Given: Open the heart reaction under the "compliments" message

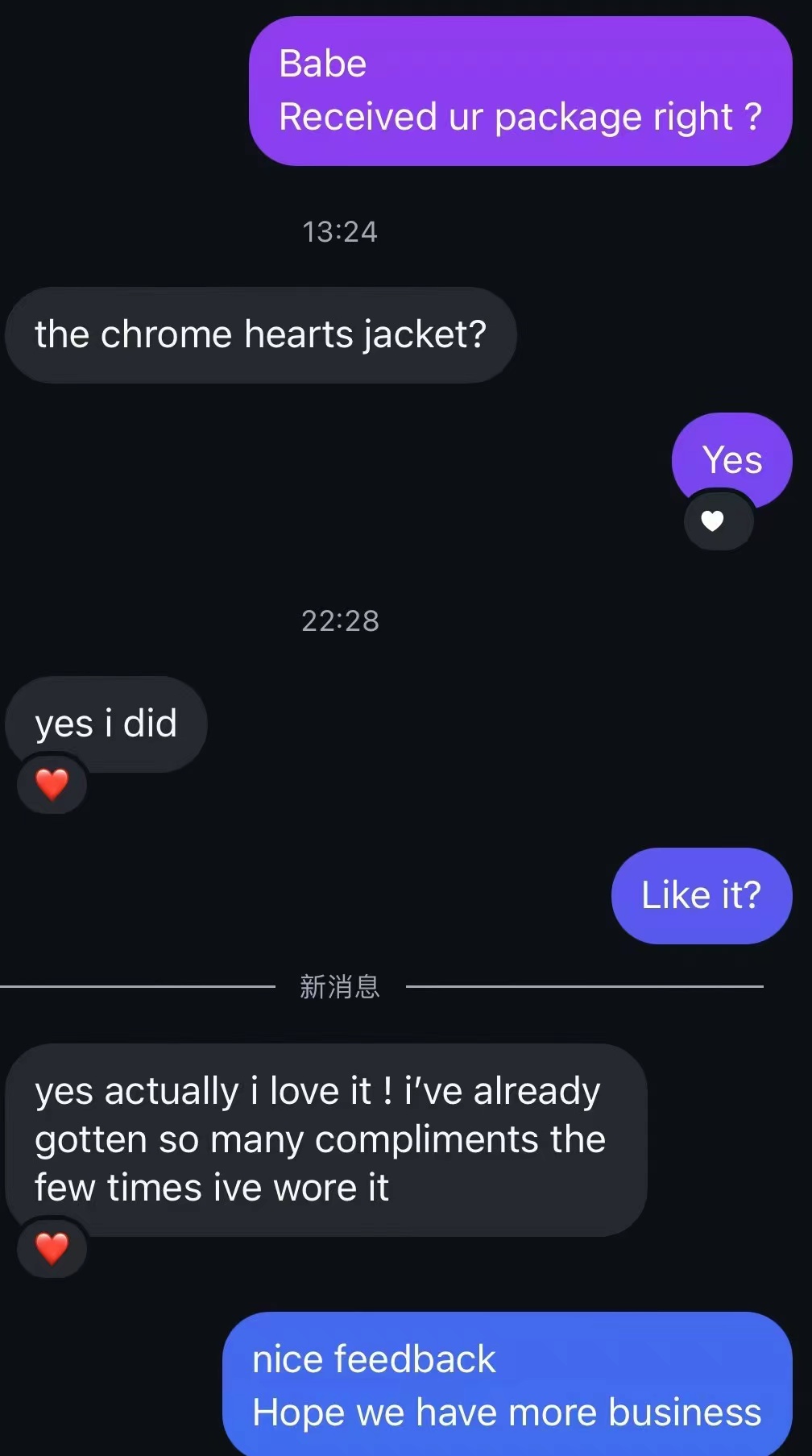Looking at the screenshot, I should [52, 1248].
